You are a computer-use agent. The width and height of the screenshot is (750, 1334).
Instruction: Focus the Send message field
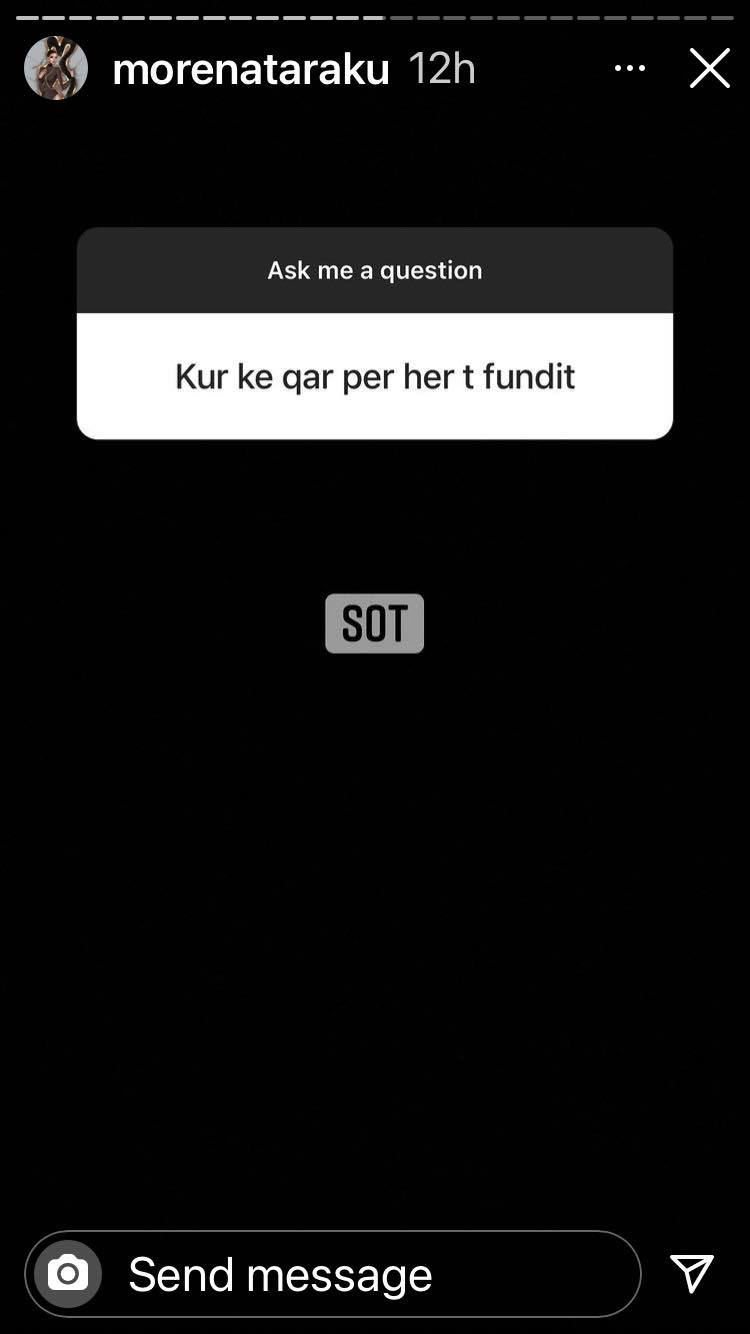coord(333,1273)
